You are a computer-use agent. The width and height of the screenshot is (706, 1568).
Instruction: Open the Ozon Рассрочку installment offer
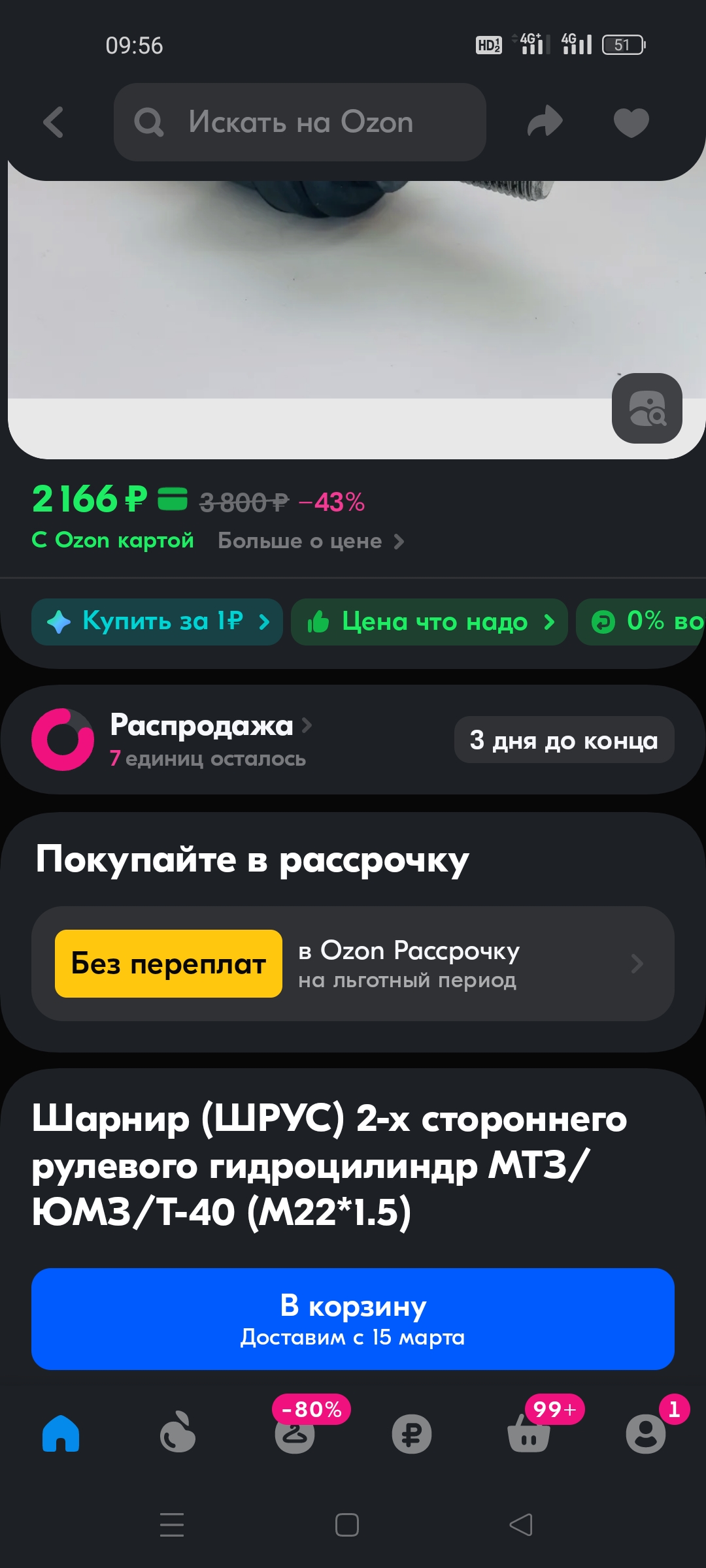click(353, 964)
